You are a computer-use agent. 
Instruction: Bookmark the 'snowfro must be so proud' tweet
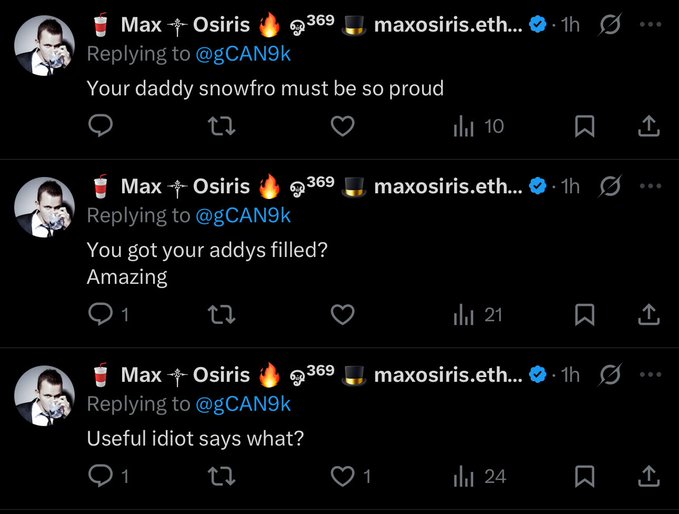[x=585, y=126]
